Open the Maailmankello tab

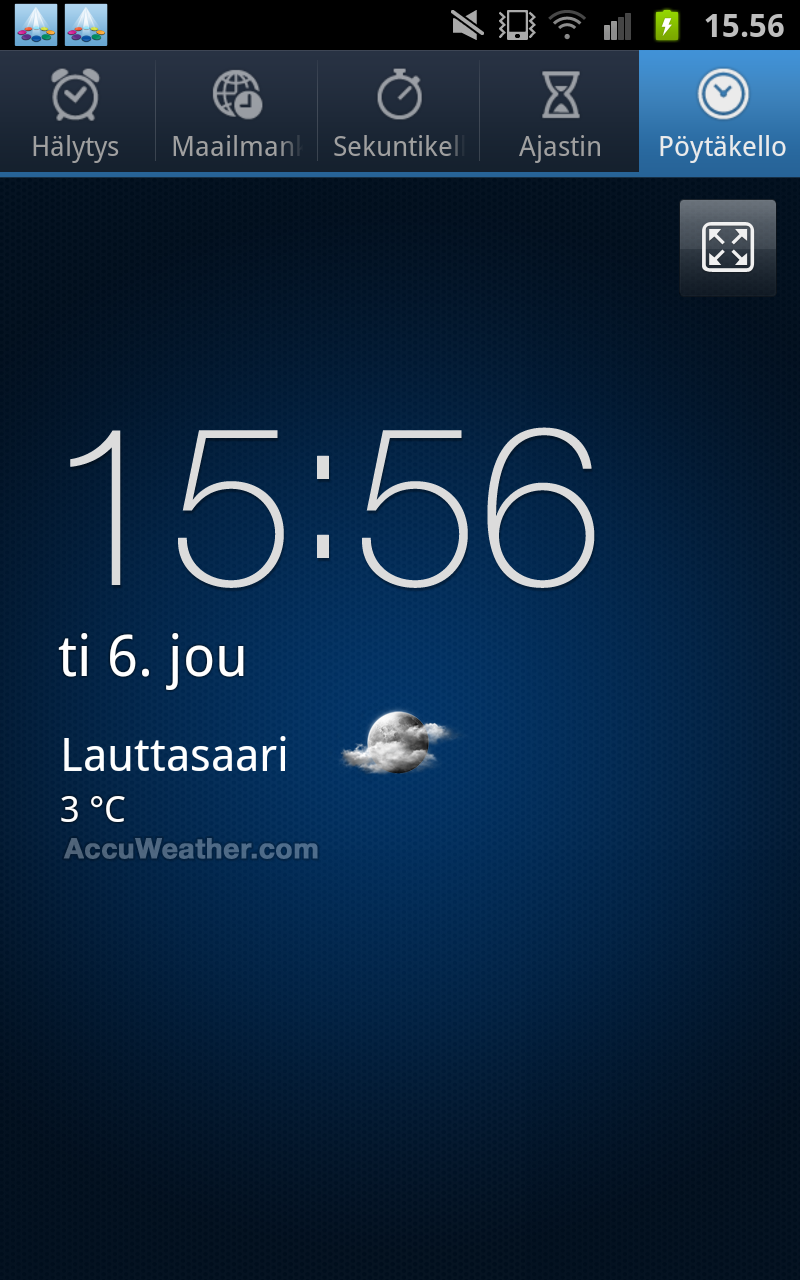[237, 112]
